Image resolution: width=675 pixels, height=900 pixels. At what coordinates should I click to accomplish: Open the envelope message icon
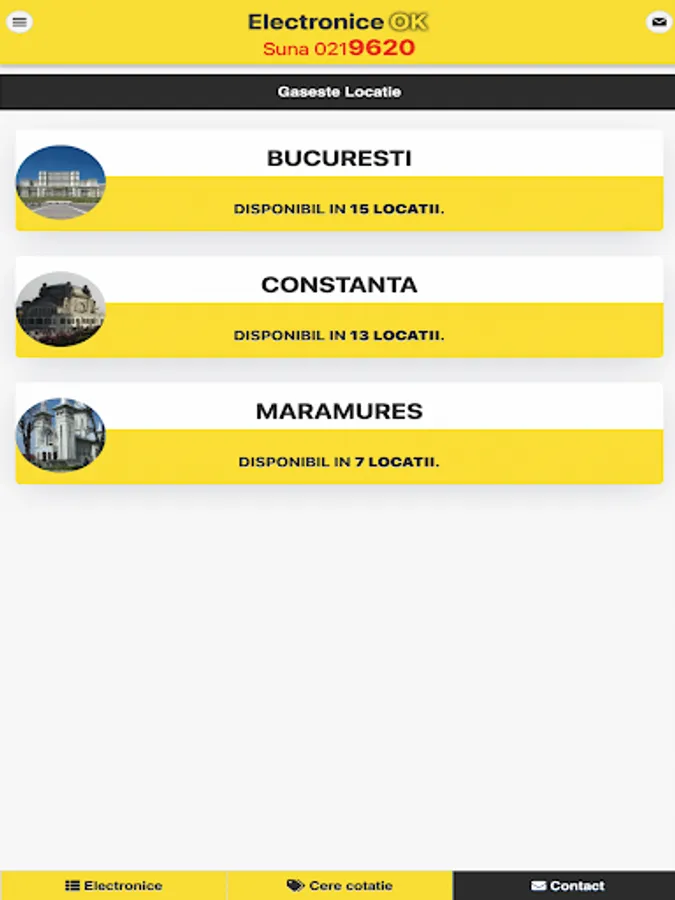pyautogui.click(x=658, y=22)
